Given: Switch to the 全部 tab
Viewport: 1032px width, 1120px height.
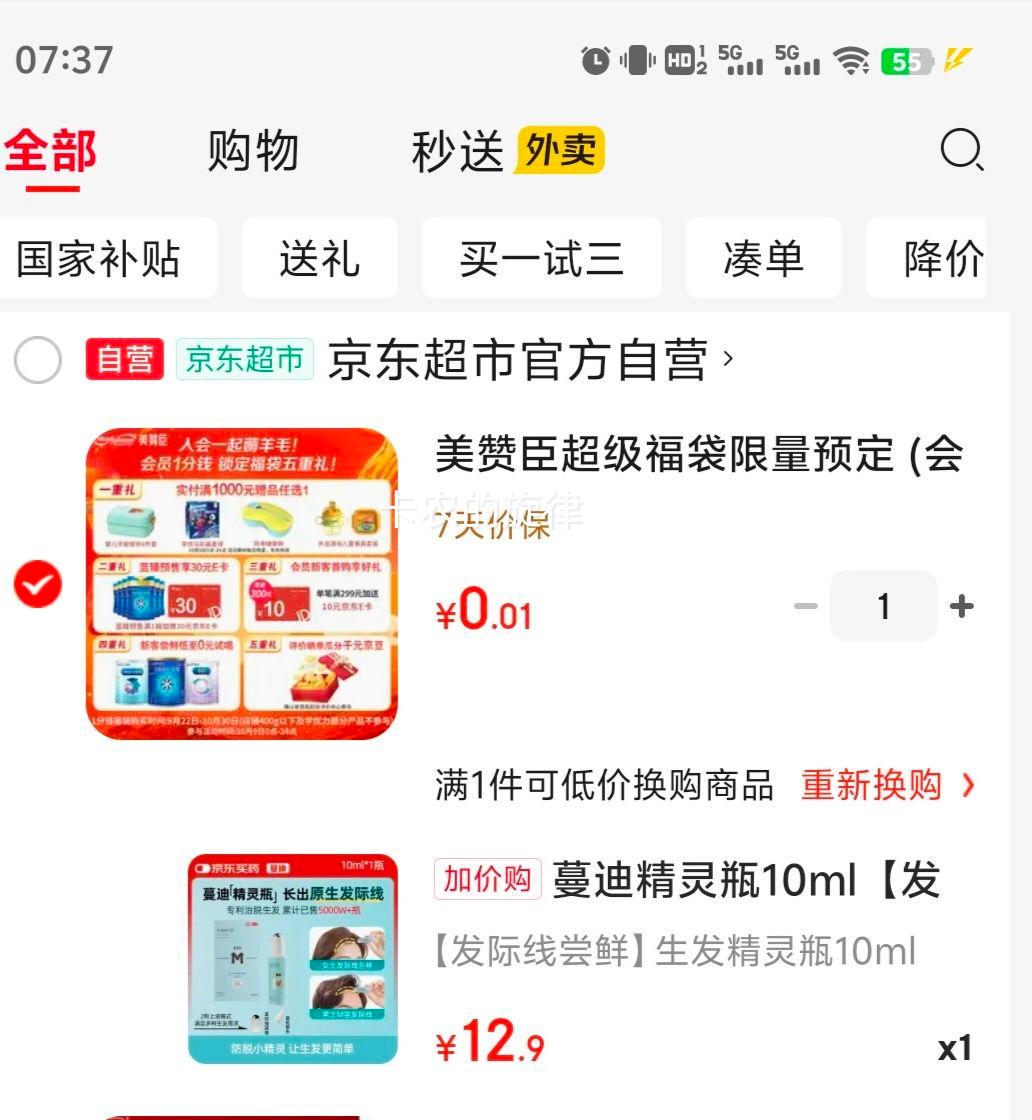Looking at the screenshot, I should point(50,152).
